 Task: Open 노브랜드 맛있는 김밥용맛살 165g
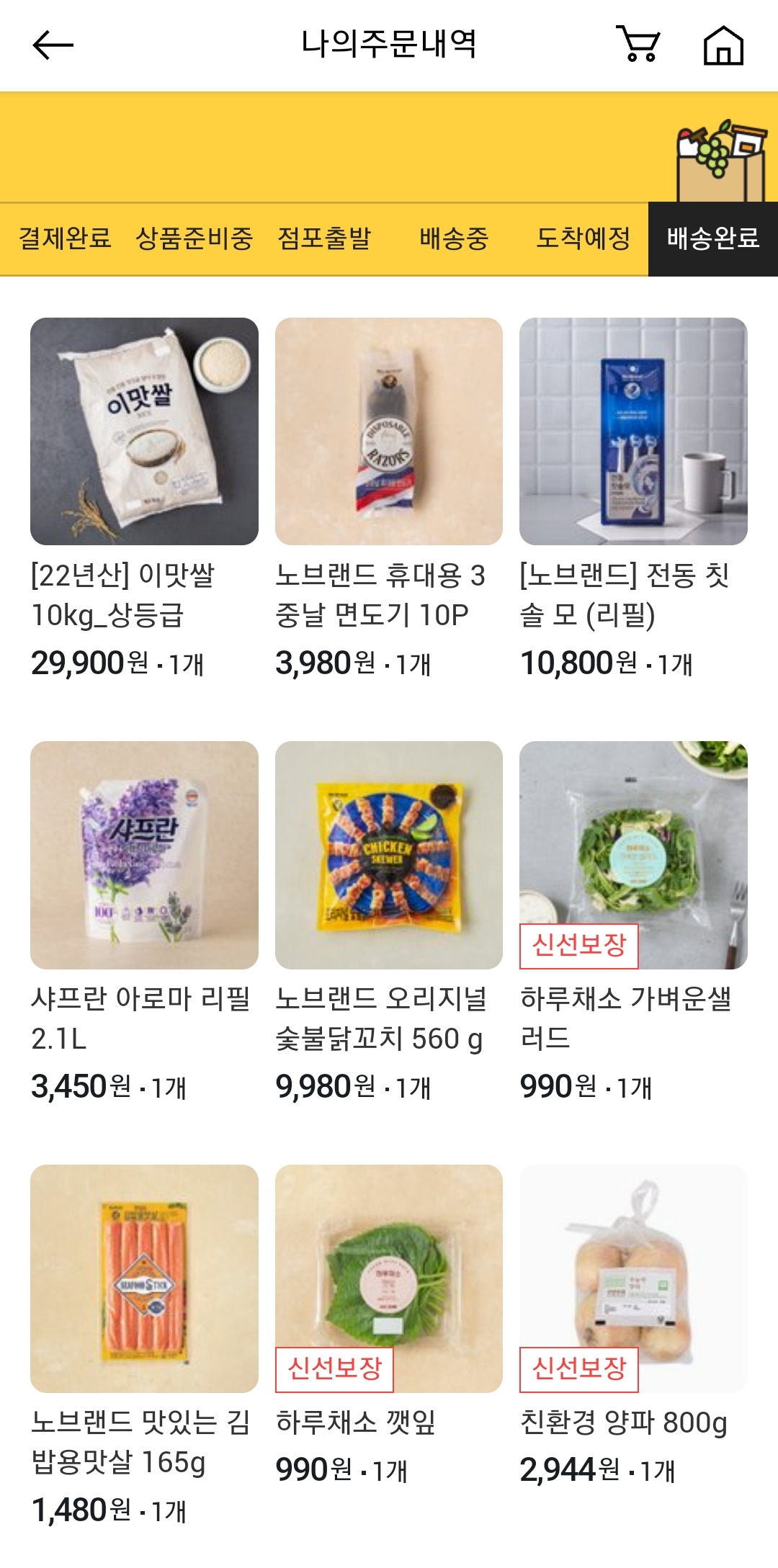[144, 1278]
